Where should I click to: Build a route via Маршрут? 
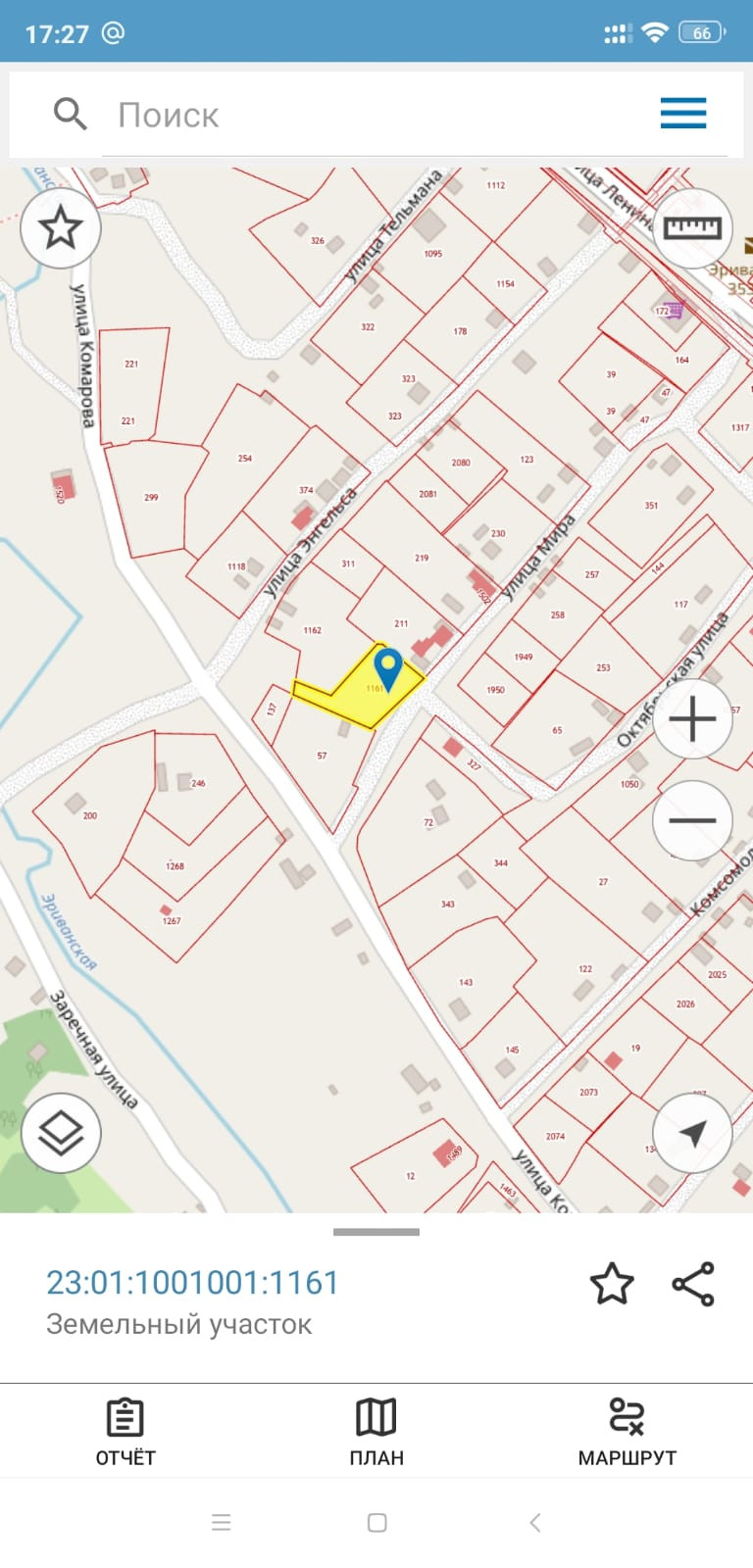[627, 1432]
